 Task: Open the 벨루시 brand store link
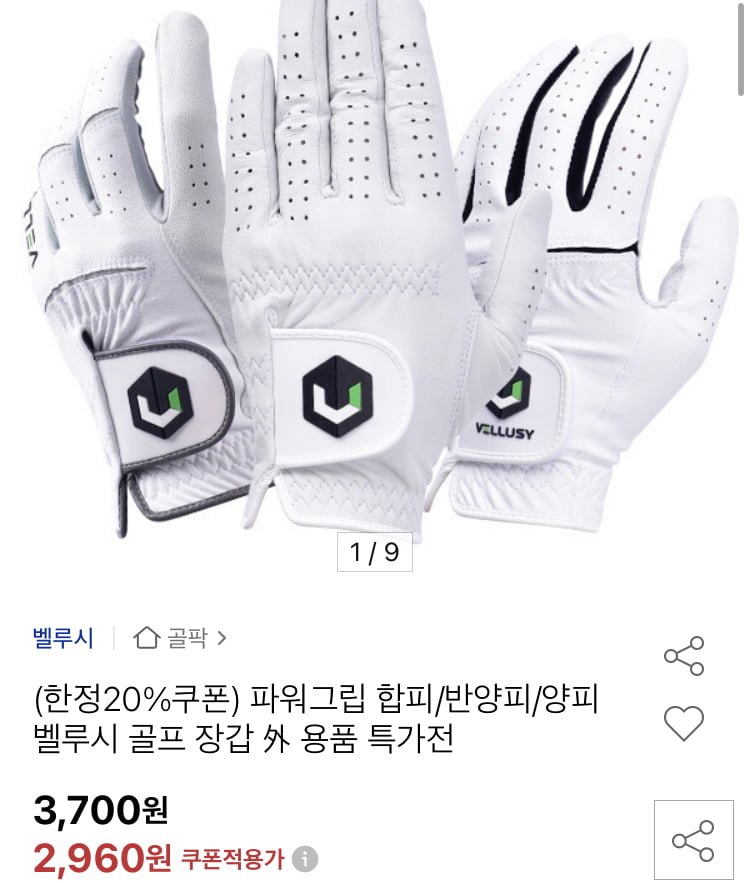63,638
